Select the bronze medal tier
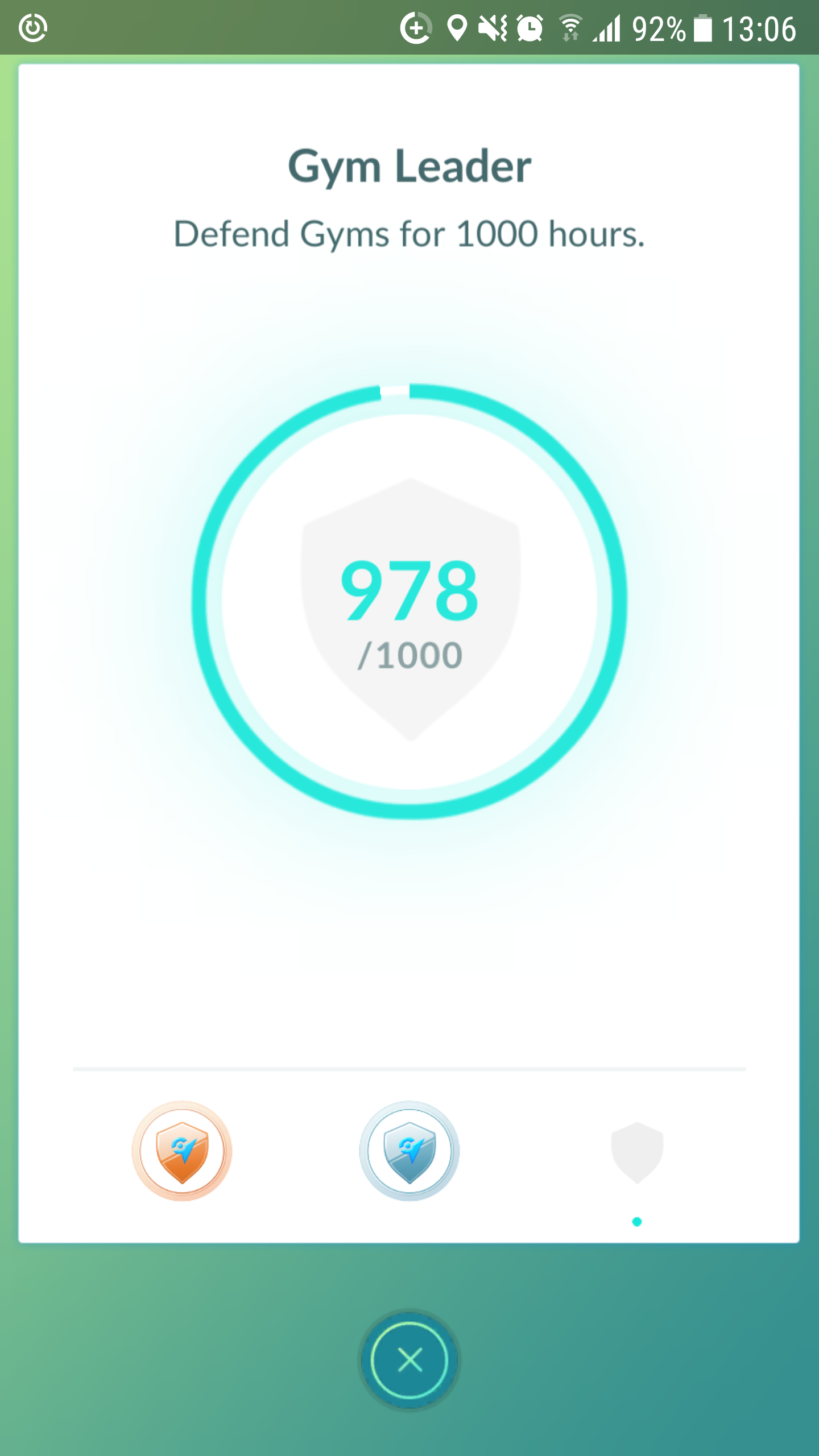The height and width of the screenshot is (1456, 819). pyautogui.click(x=182, y=1151)
